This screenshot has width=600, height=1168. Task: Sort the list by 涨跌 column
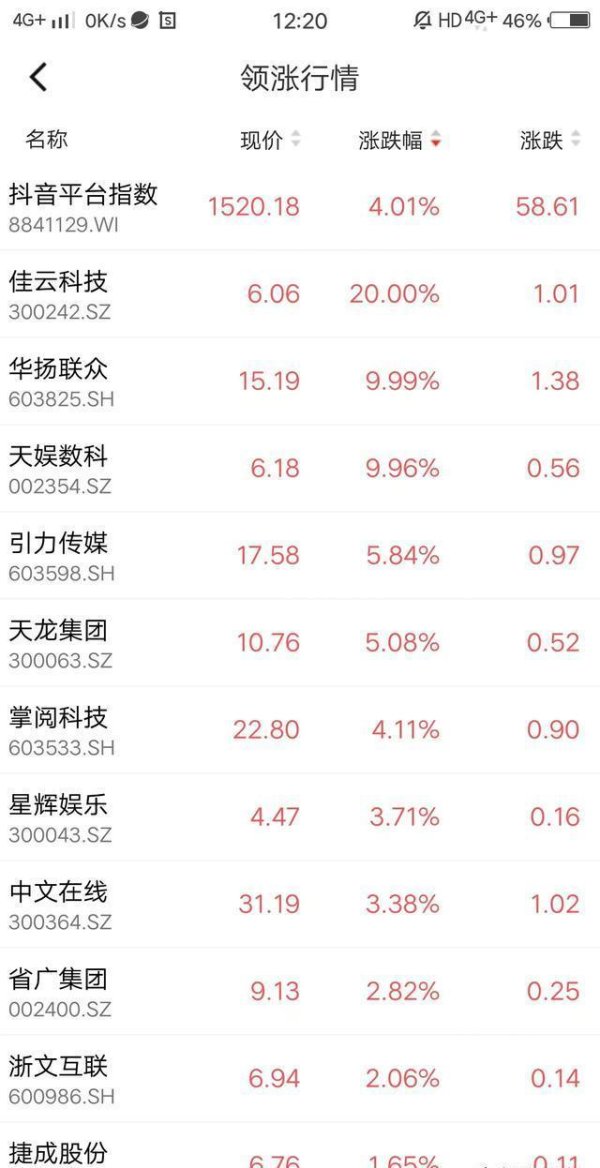pos(550,139)
